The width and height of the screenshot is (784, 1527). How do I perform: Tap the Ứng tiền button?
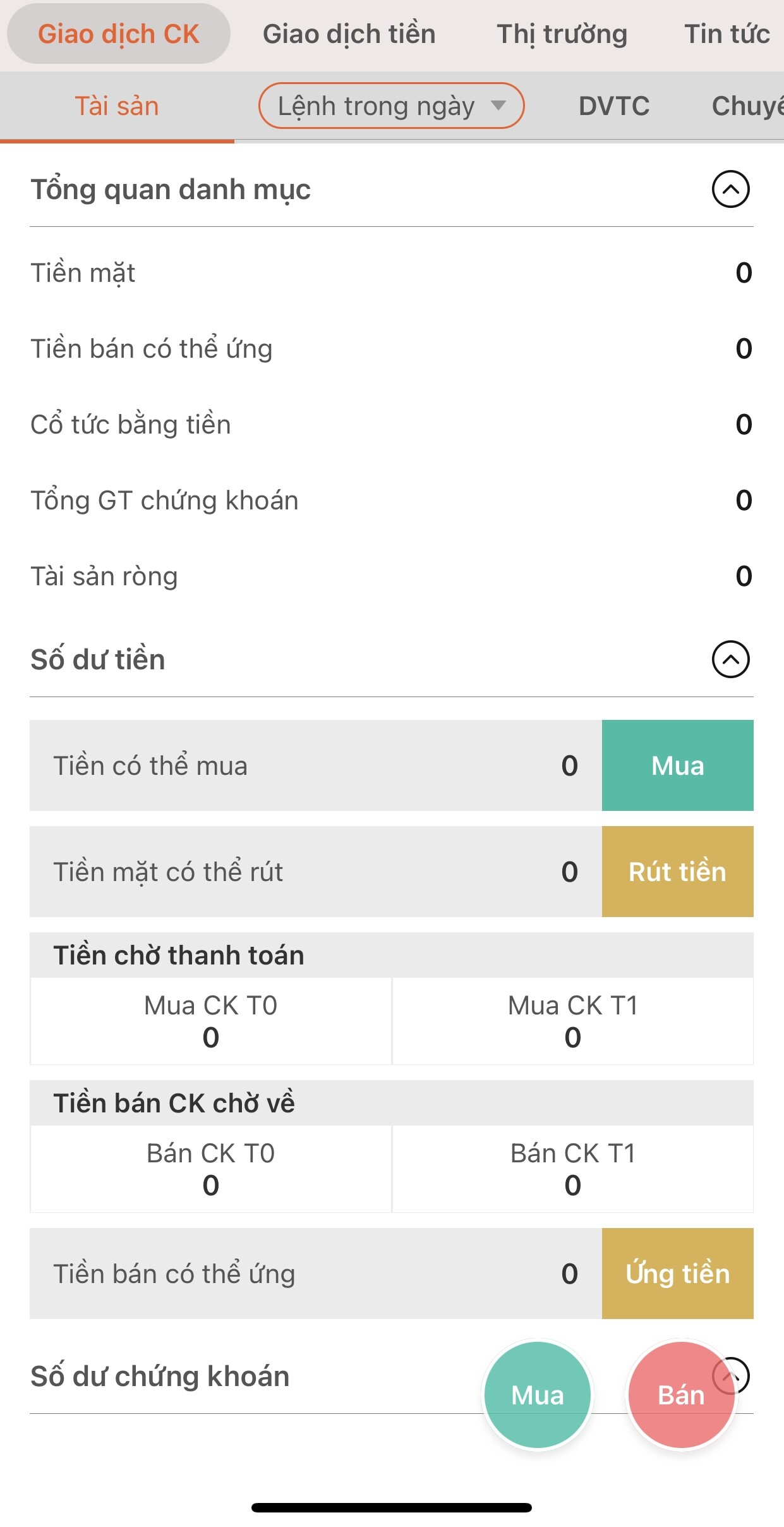pyautogui.click(x=677, y=1274)
